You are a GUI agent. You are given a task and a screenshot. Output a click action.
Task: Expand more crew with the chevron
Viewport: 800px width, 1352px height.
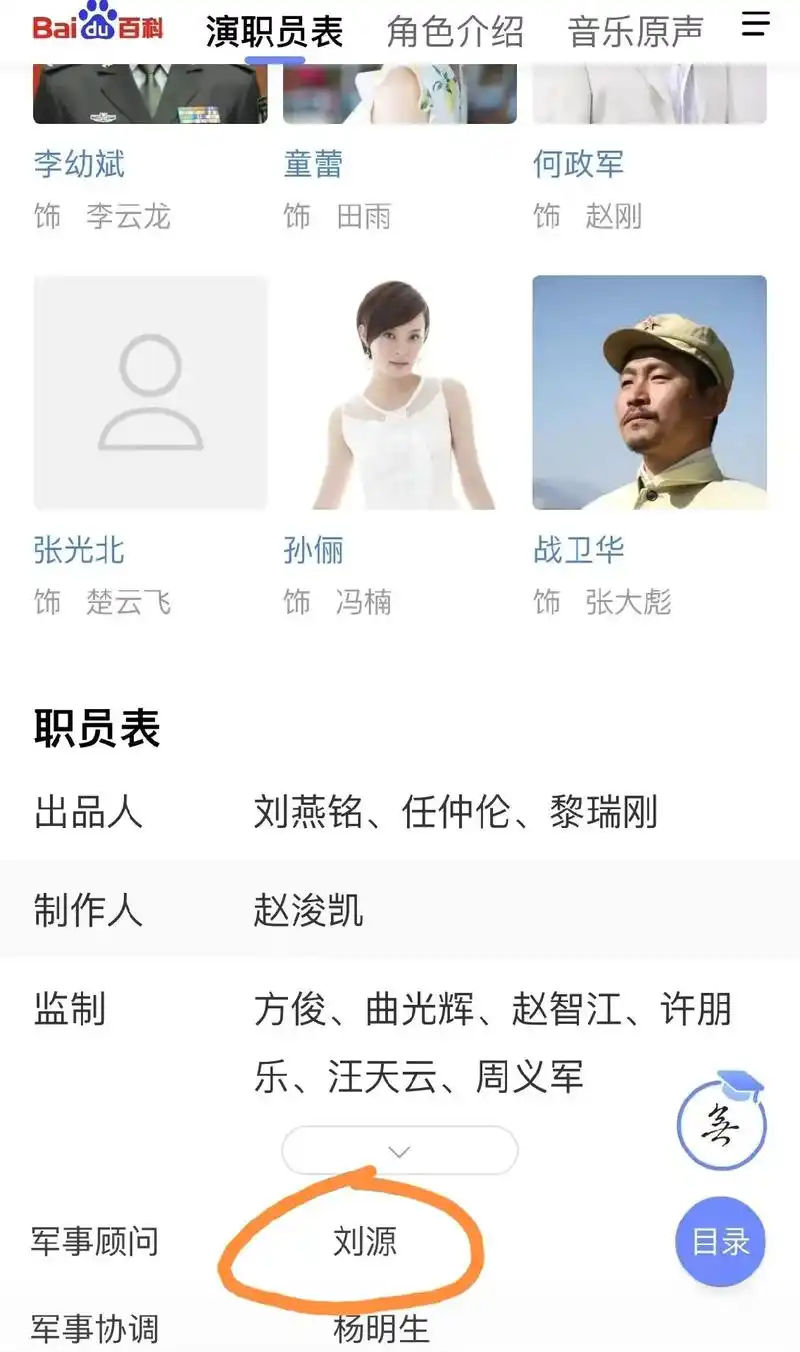398,1150
